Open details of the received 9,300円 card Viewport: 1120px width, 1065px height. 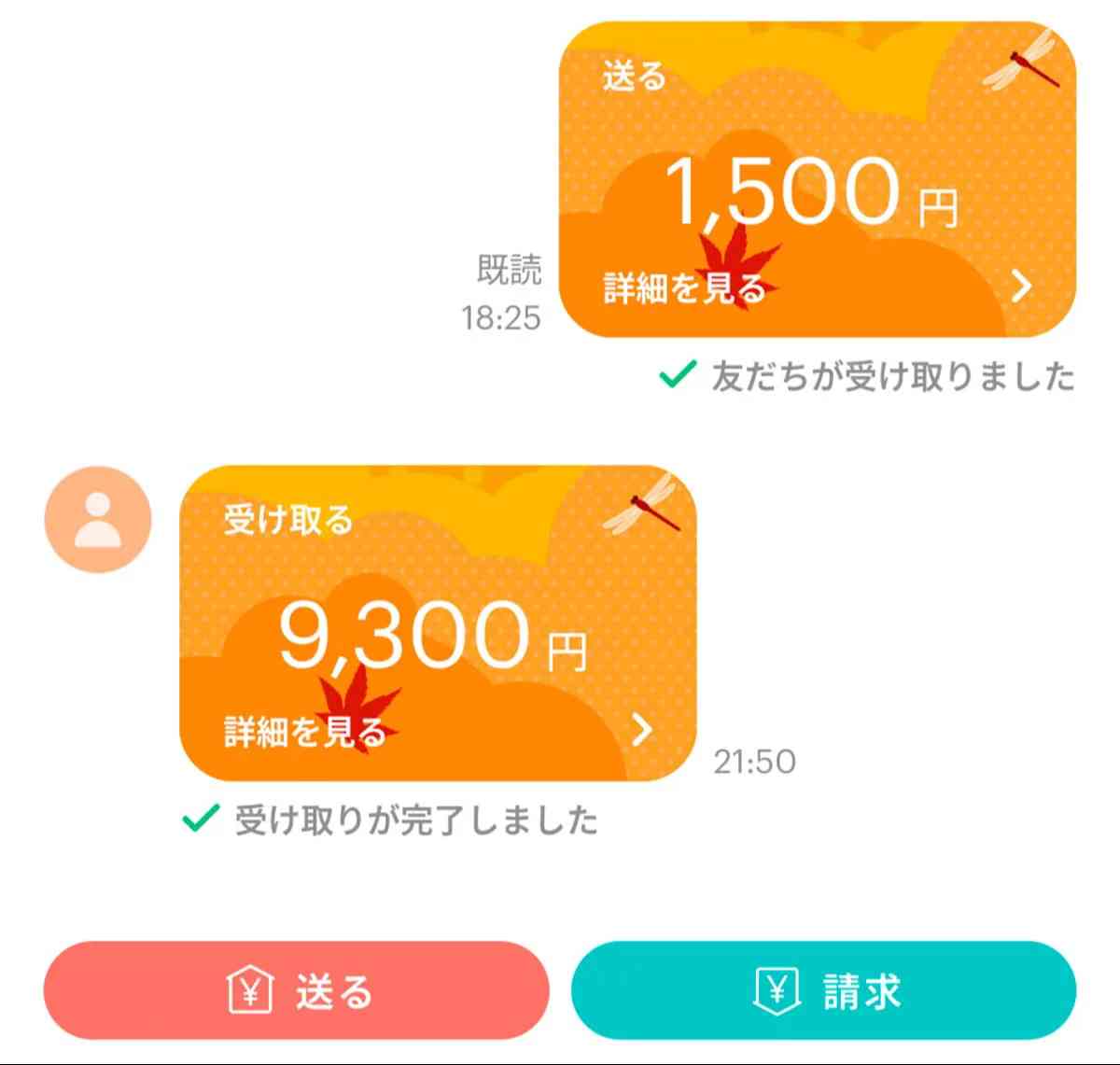(437, 731)
